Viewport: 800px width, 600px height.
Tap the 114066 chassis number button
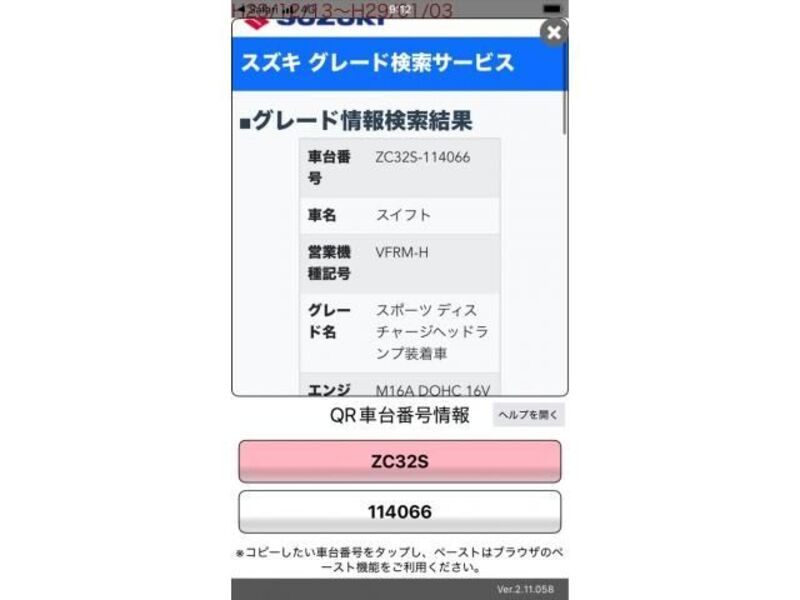[x=399, y=512]
